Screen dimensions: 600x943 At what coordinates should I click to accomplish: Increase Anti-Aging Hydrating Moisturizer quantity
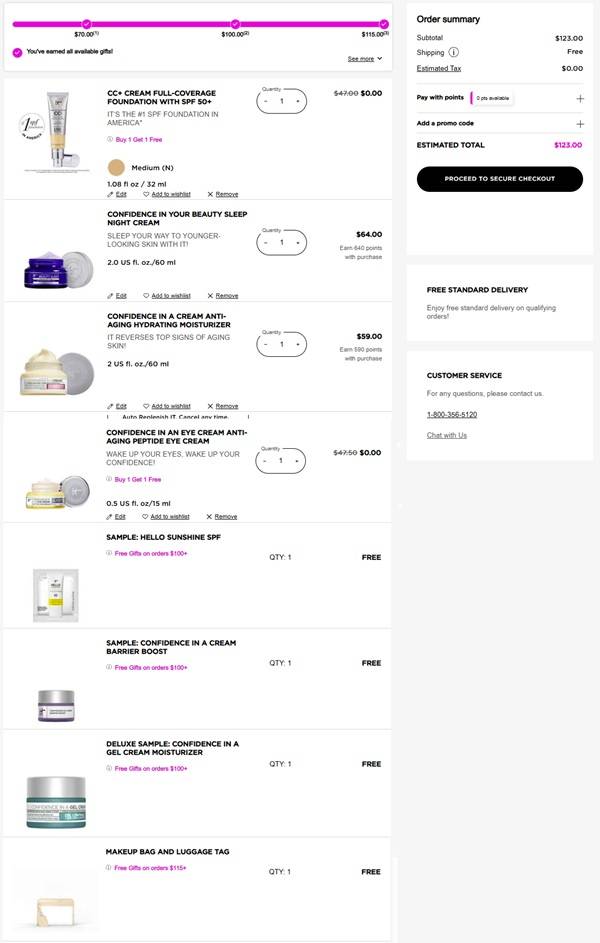(x=297, y=345)
